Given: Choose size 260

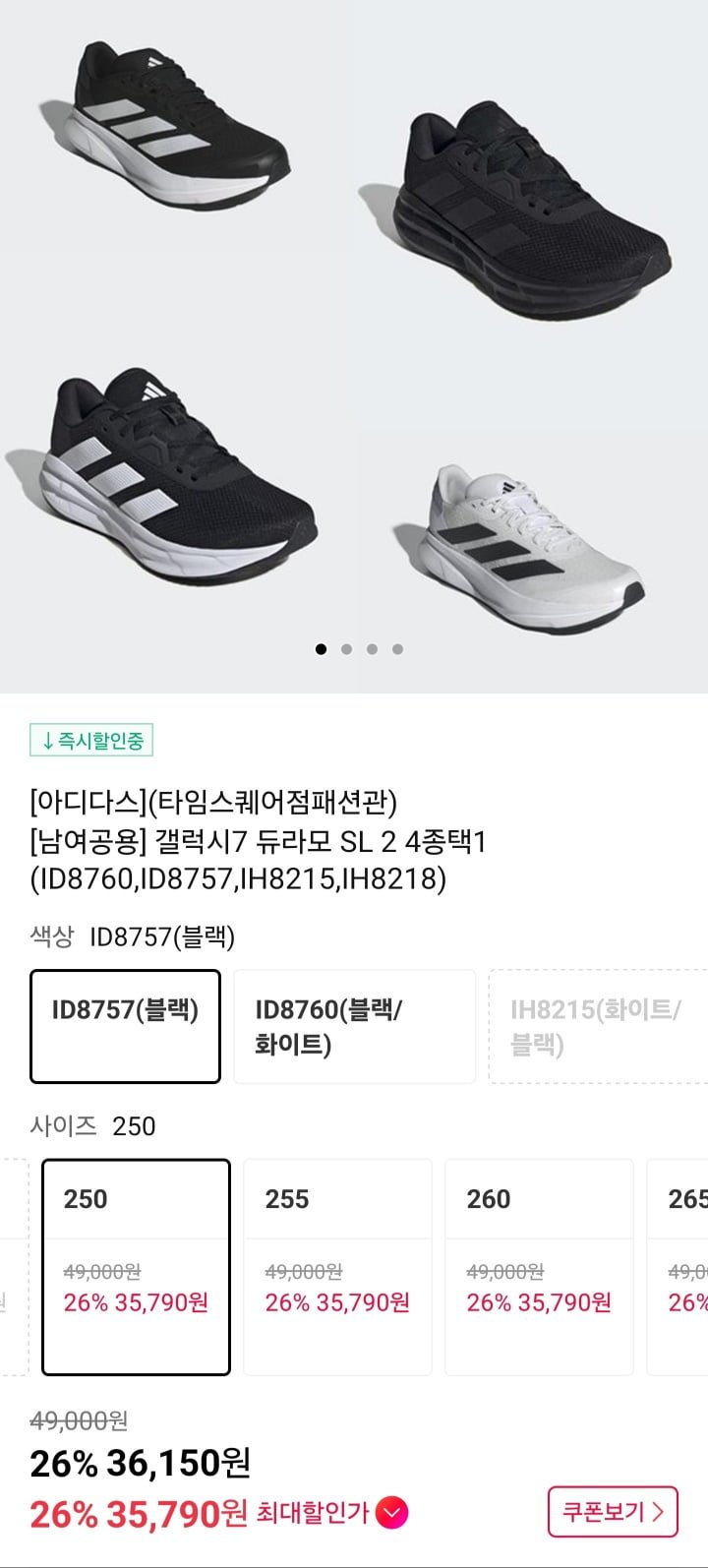Looking at the screenshot, I should 539,1266.
